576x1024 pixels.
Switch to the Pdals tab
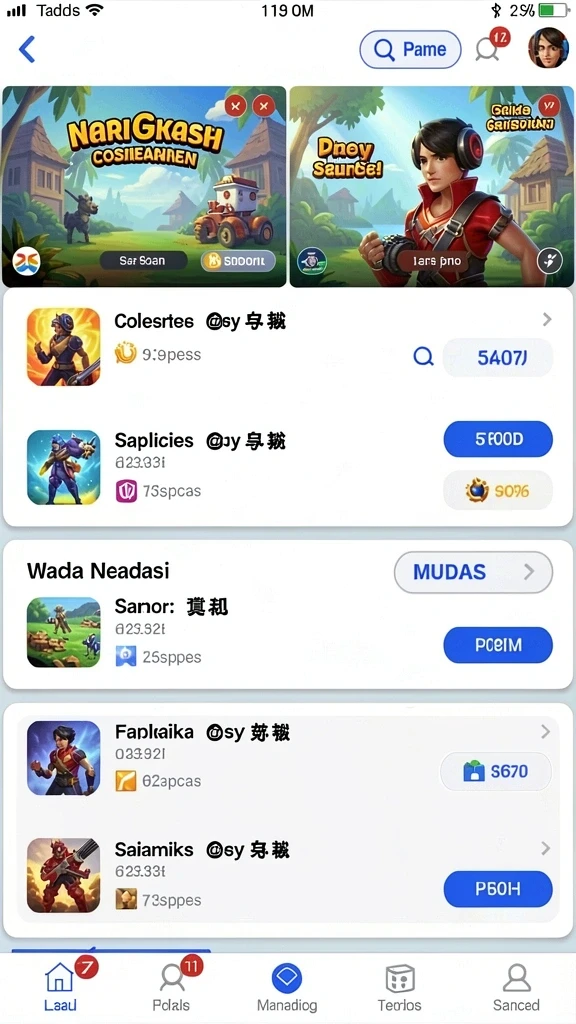point(172,986)
